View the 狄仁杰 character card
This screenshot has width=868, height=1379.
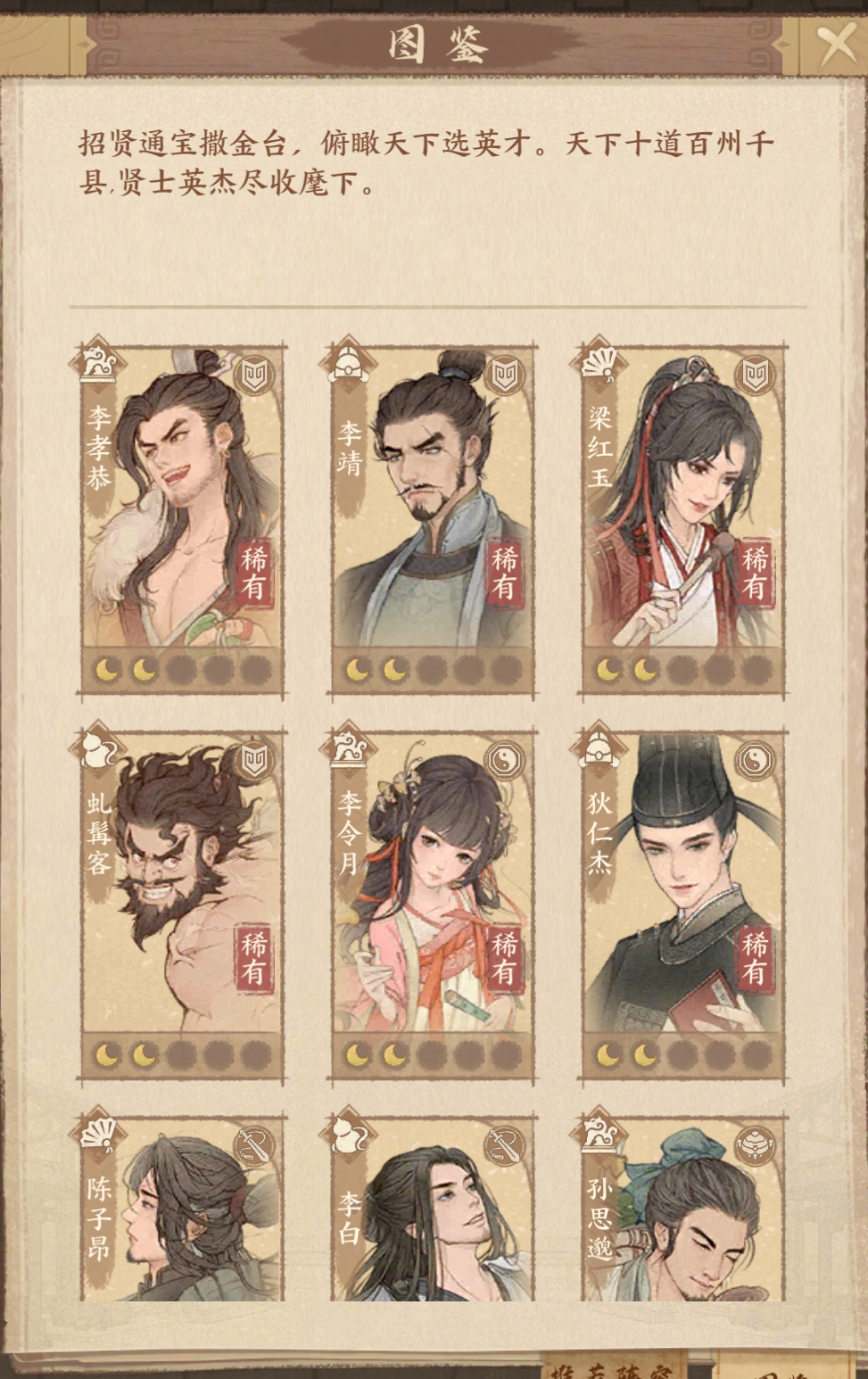pos(683,903)
